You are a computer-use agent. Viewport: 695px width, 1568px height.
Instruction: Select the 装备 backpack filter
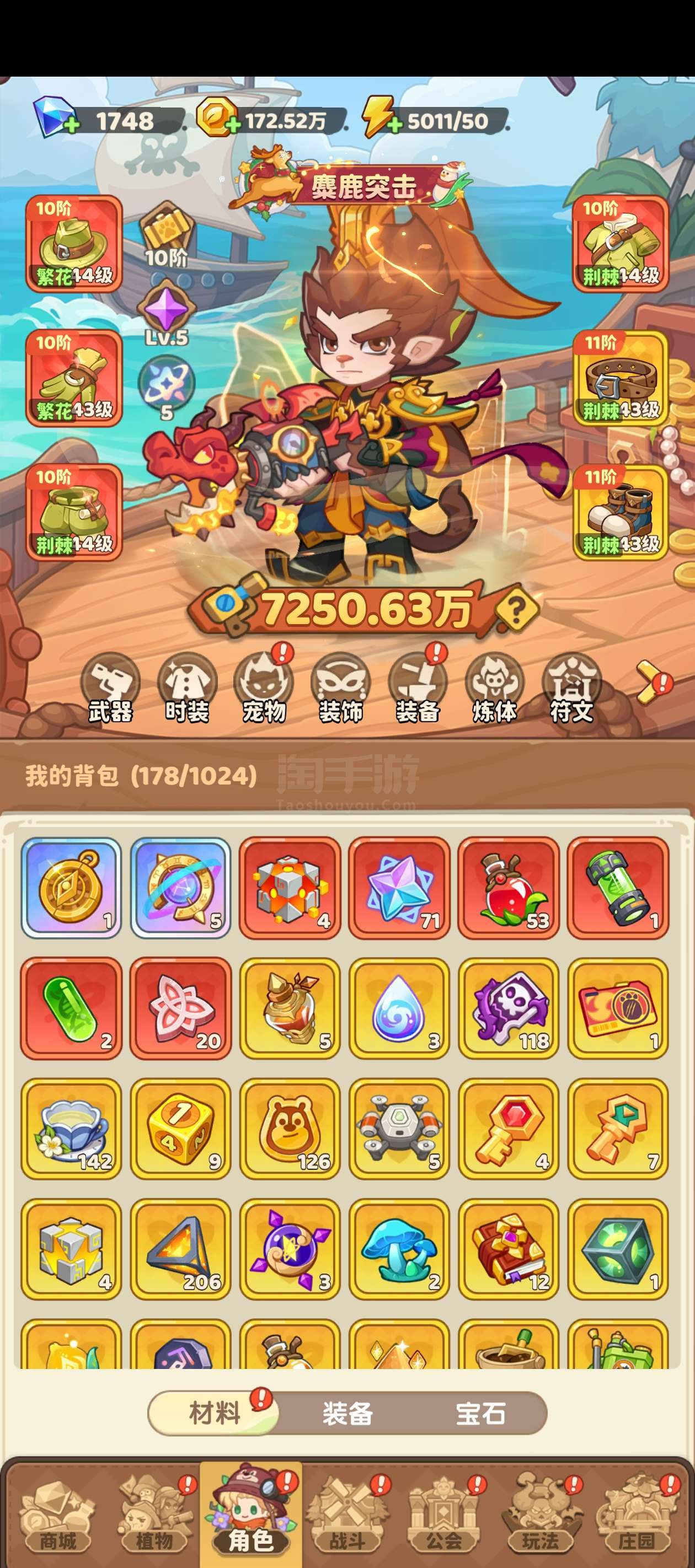tap(347, 1414)
